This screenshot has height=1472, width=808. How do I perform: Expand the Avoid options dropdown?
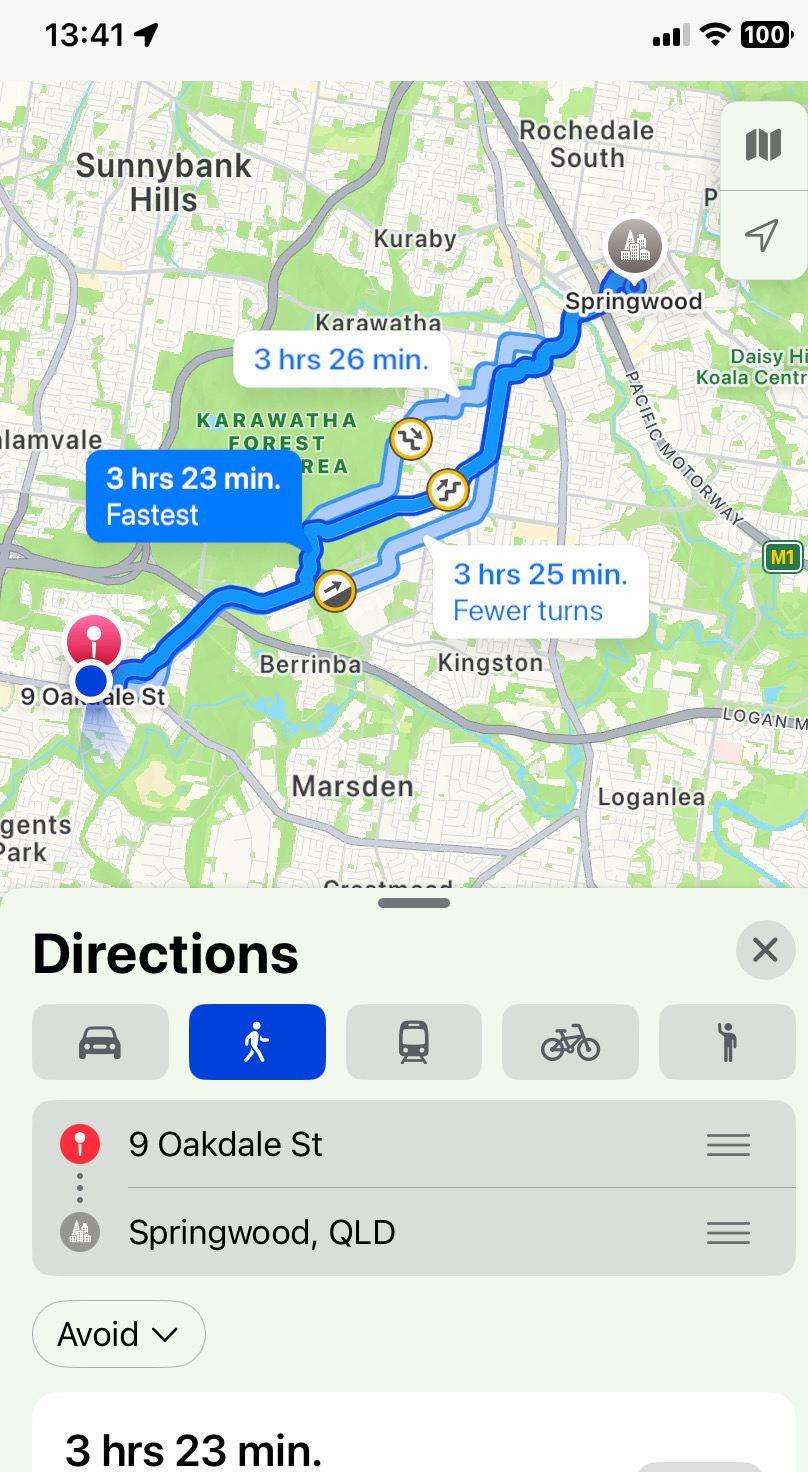(119, 1334)
